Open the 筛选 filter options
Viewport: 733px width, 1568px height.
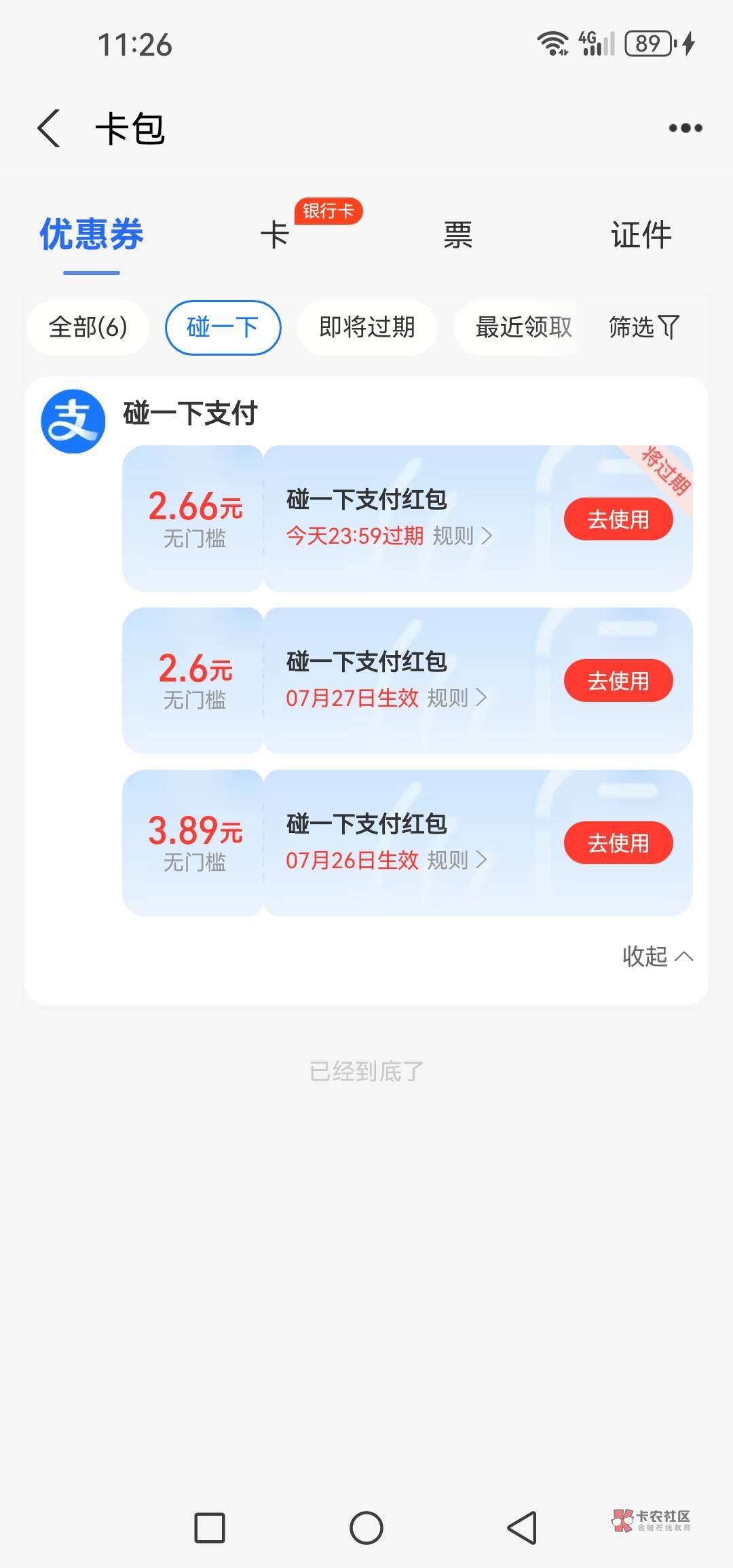[643, 328]
